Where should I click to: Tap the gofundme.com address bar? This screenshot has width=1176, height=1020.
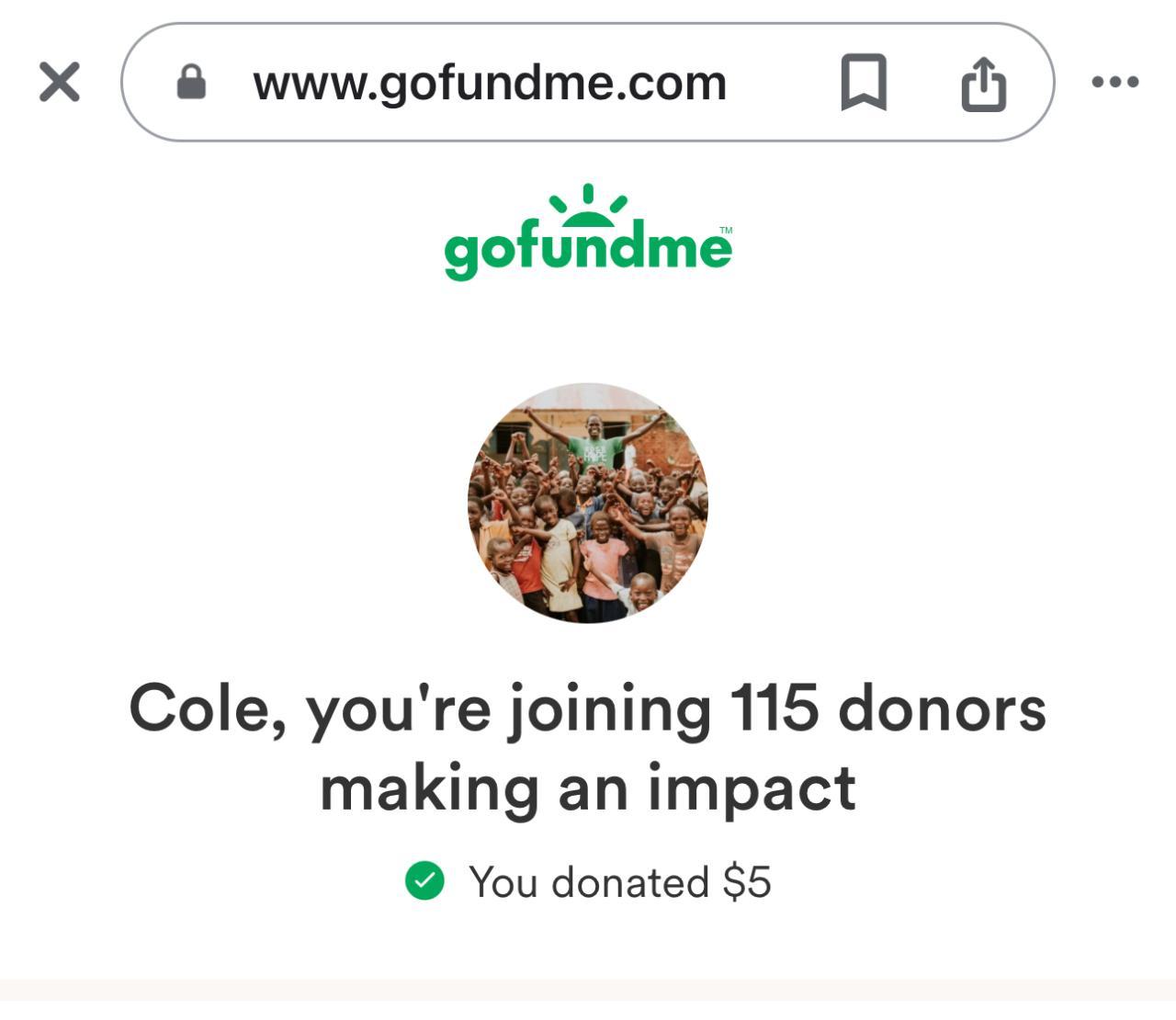(489, 83)
